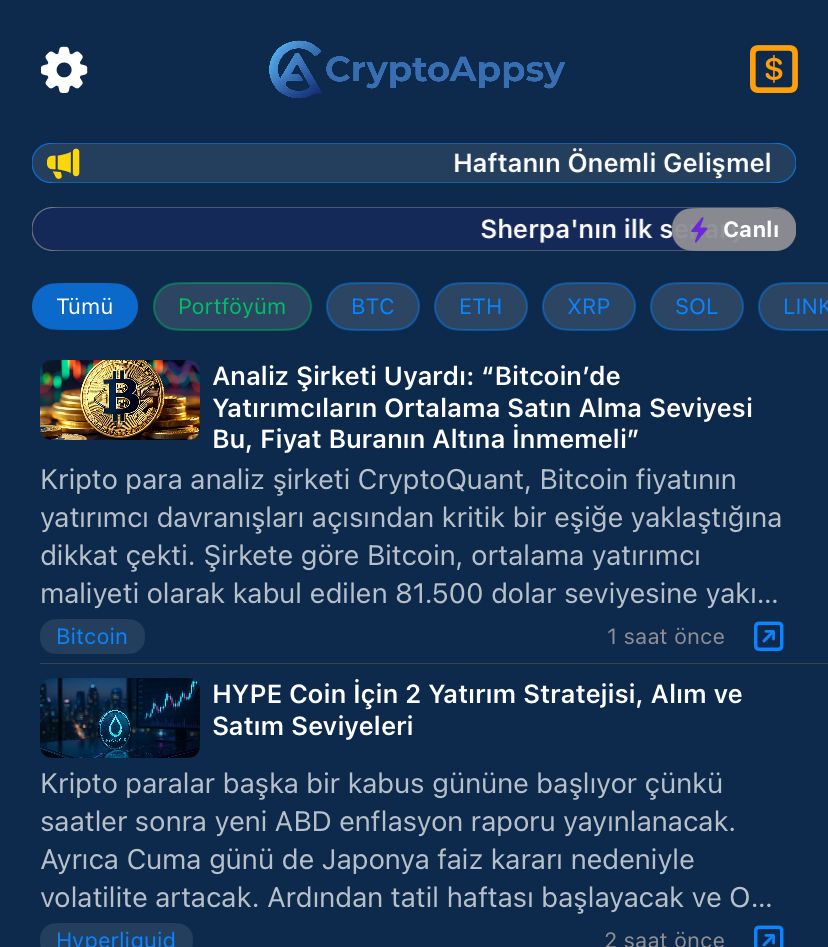Open the settings gear

click(x=64, y=70)
